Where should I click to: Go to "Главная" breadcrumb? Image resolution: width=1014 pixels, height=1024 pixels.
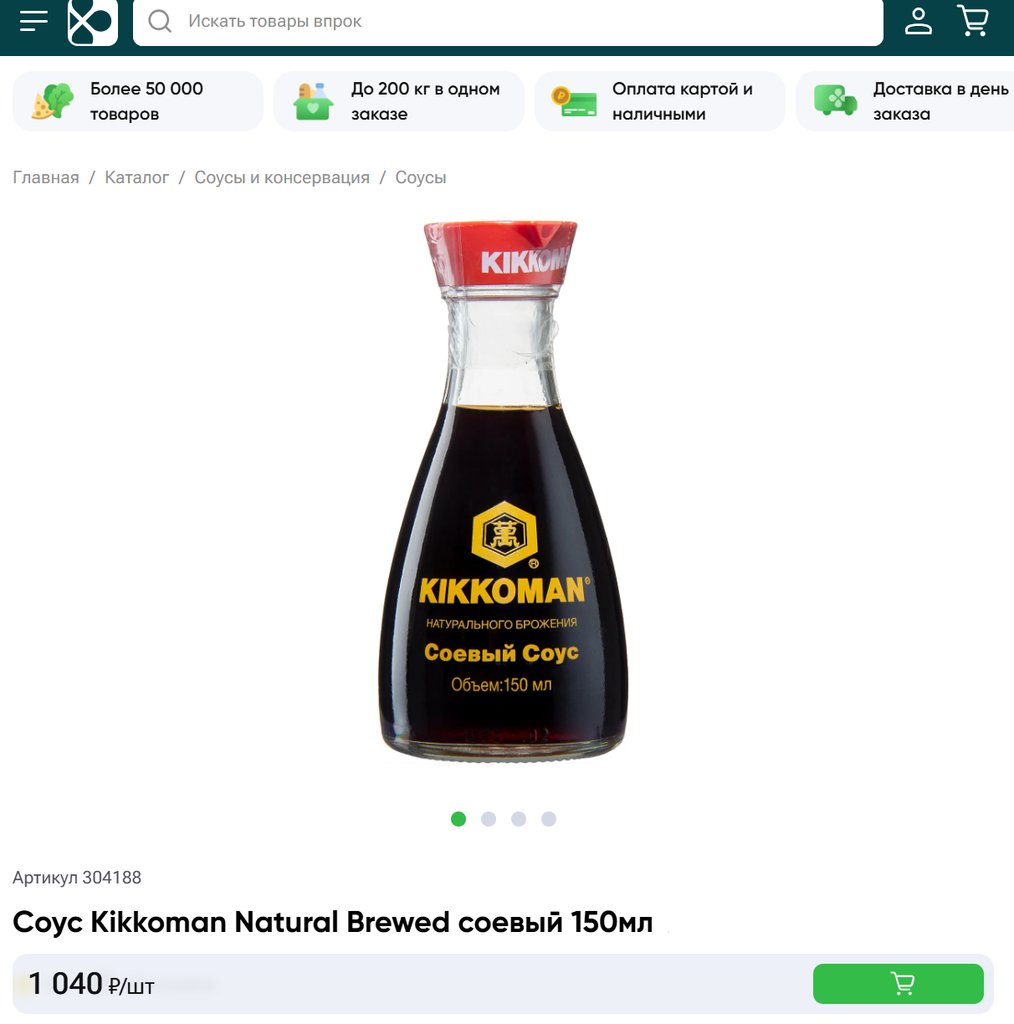[46, 177]
